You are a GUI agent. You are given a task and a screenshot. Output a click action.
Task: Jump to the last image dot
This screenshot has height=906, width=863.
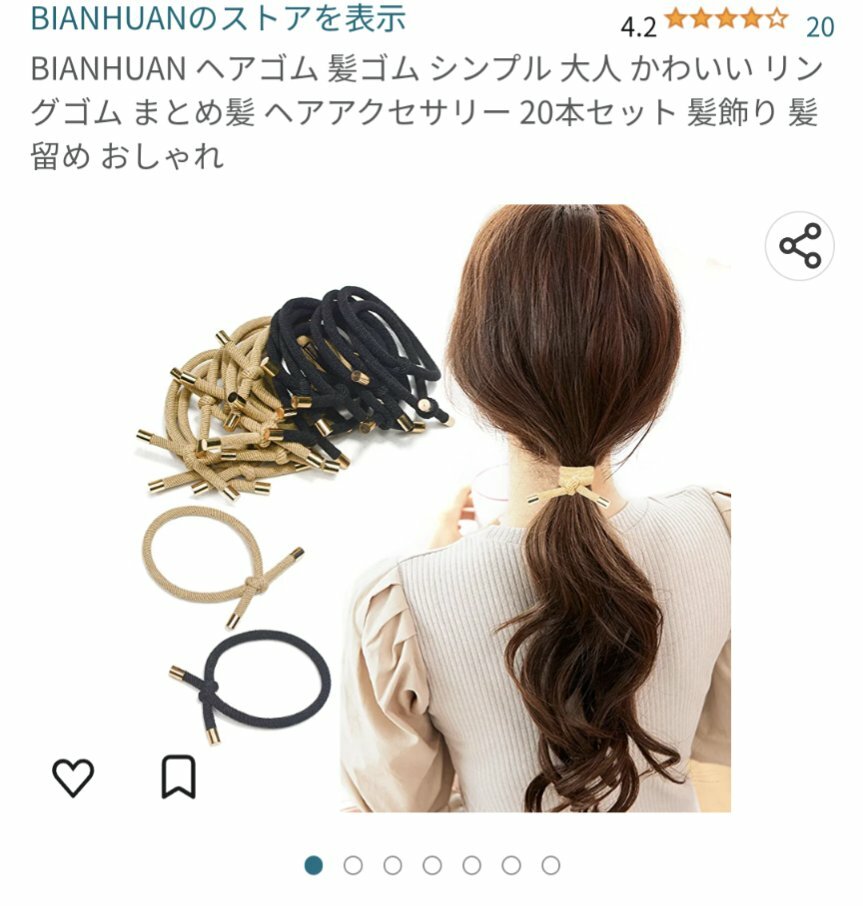(x=551, y=865)
